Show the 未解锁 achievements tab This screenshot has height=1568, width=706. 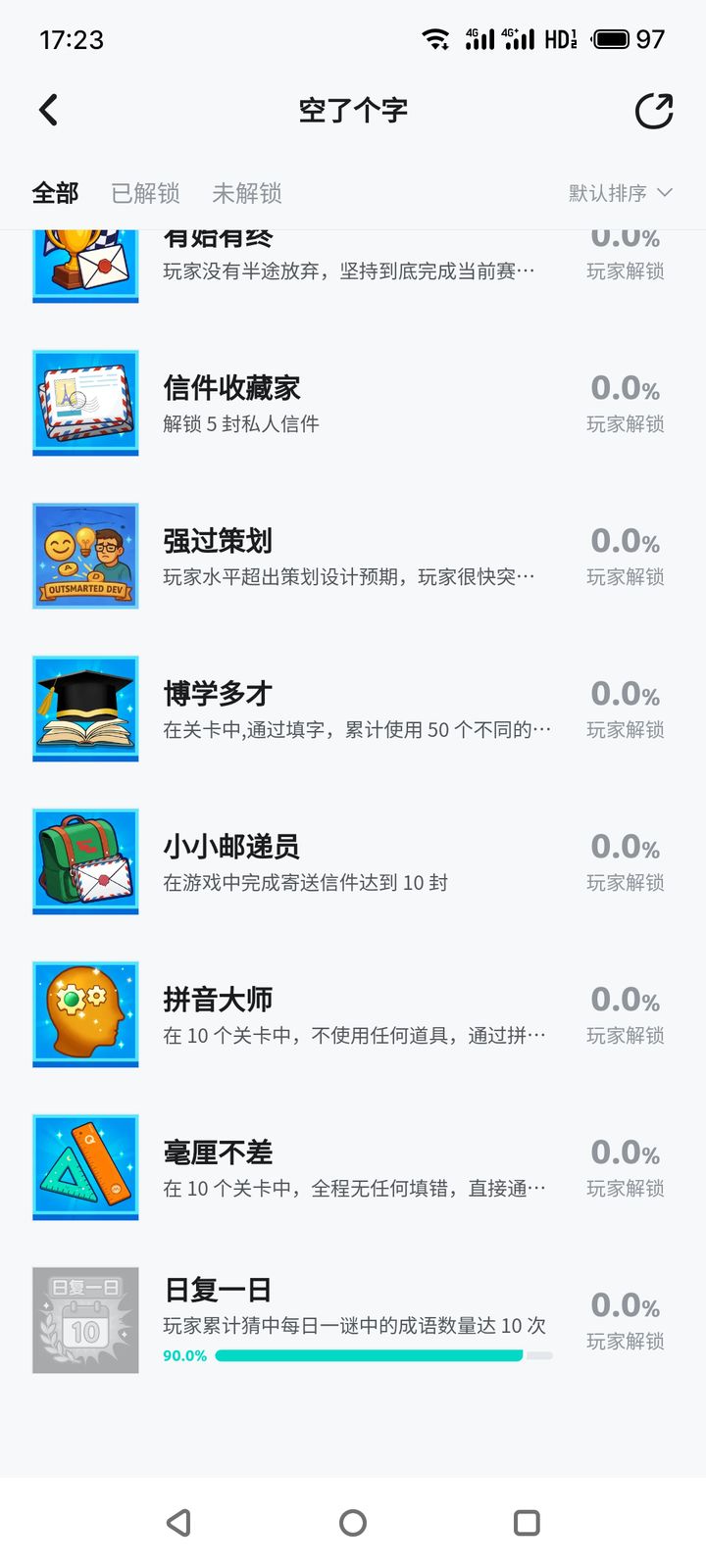pos(247,193)
